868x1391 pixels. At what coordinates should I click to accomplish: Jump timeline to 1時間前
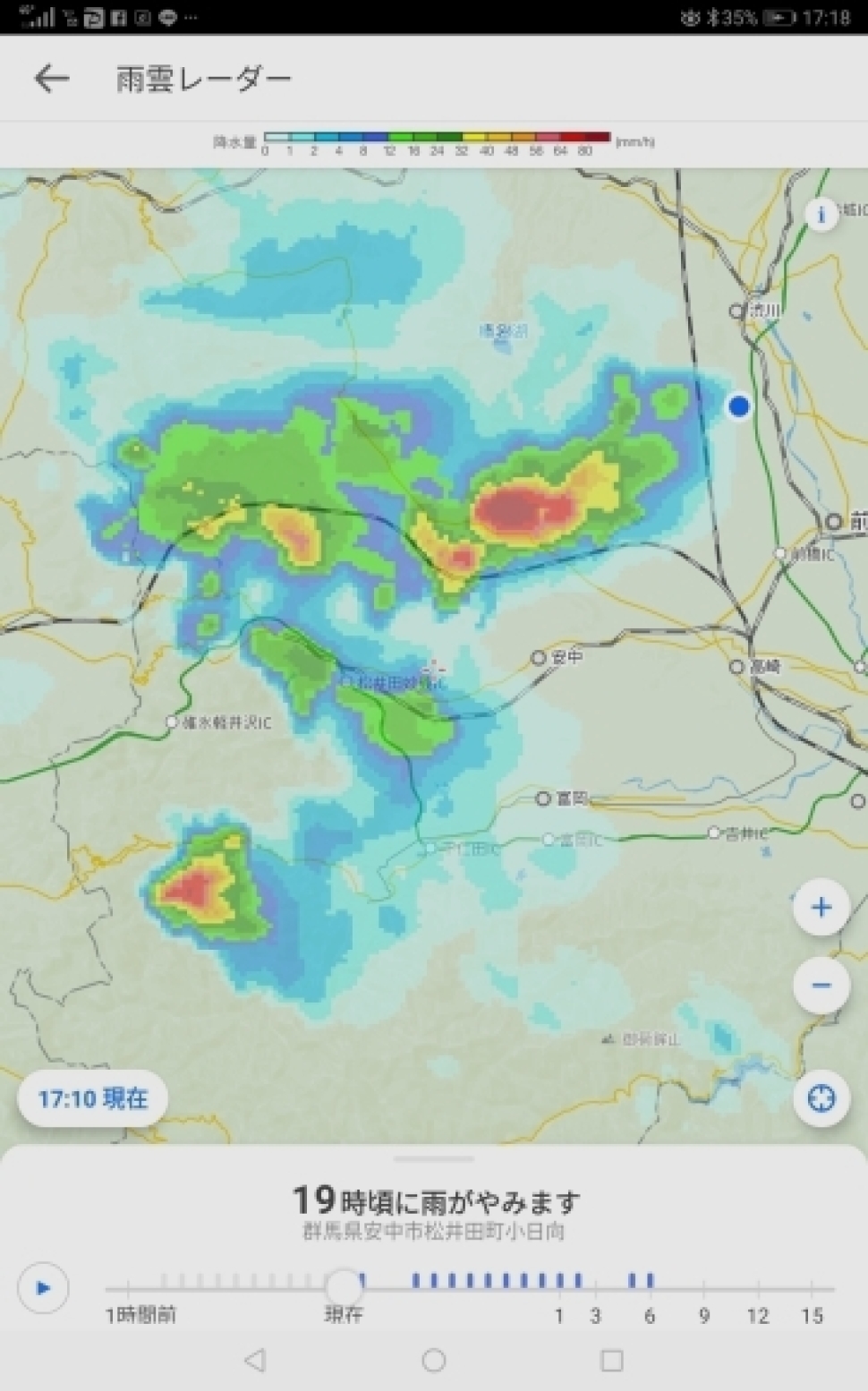pos(129,1289)
